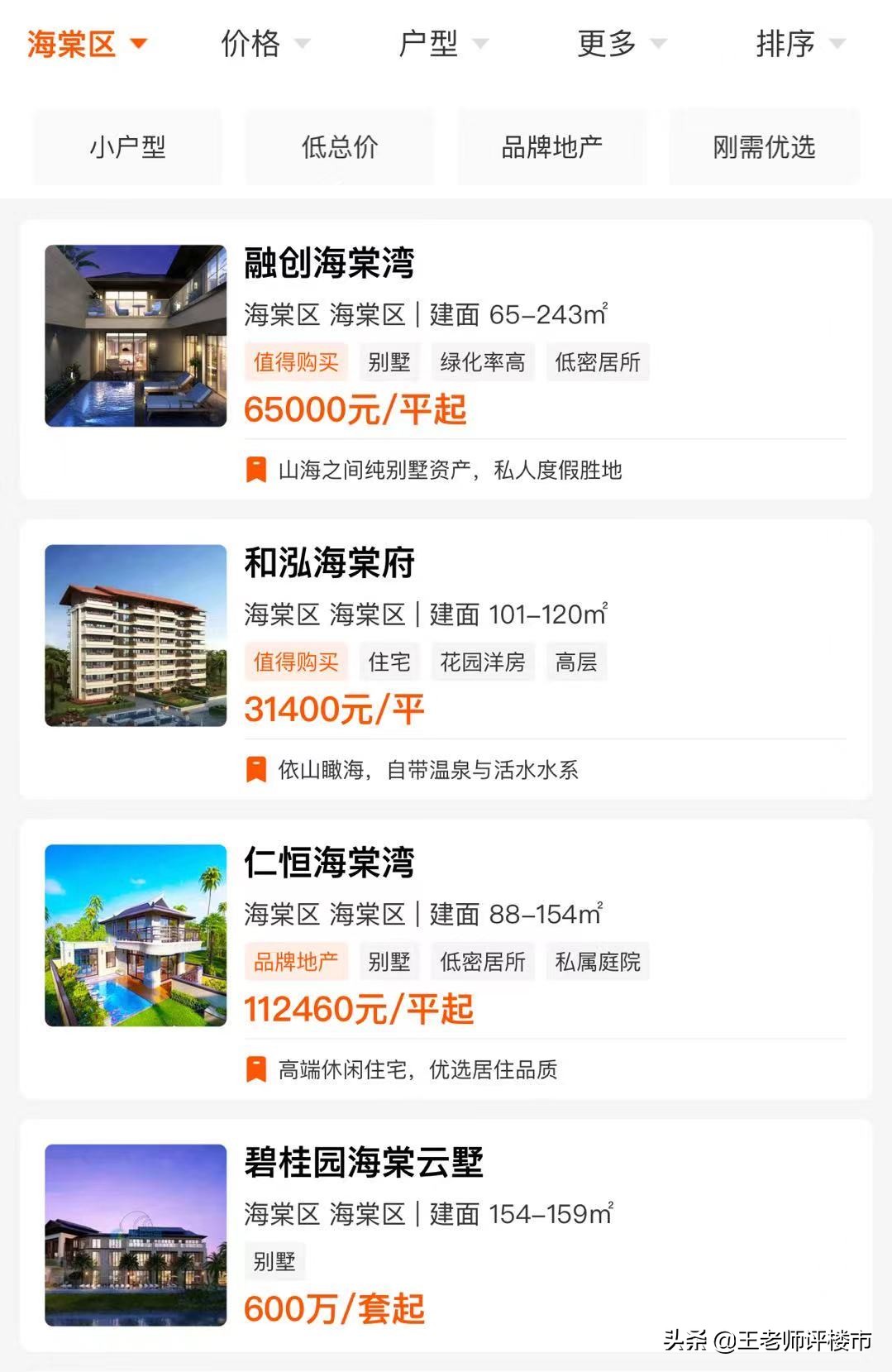This screenshot has width=892, height=1372.
Task: Click the 别墅 tag under 碧桂园海棠云墅
Action: 275,1261
